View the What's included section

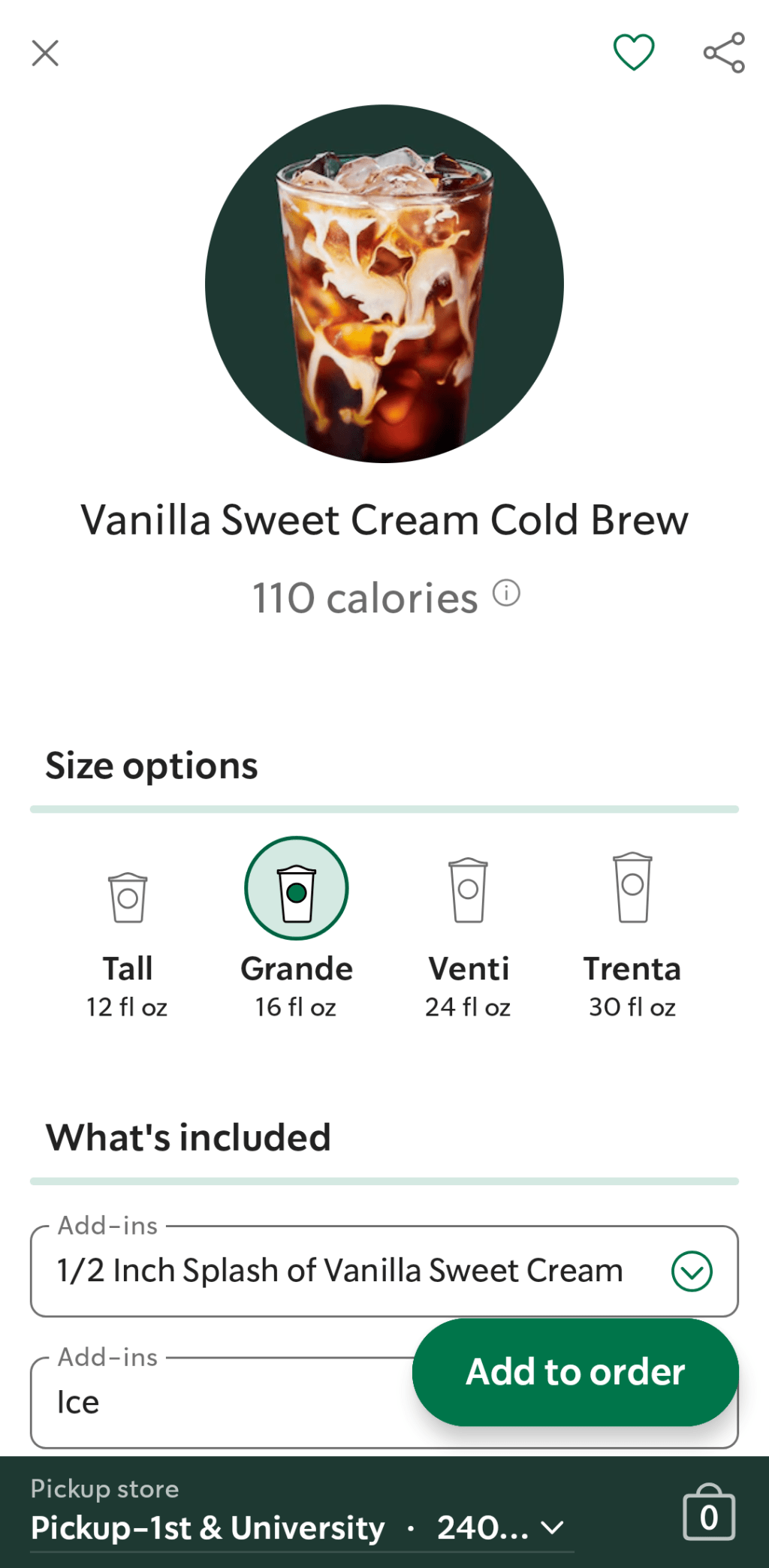(x=188, y=1137)
